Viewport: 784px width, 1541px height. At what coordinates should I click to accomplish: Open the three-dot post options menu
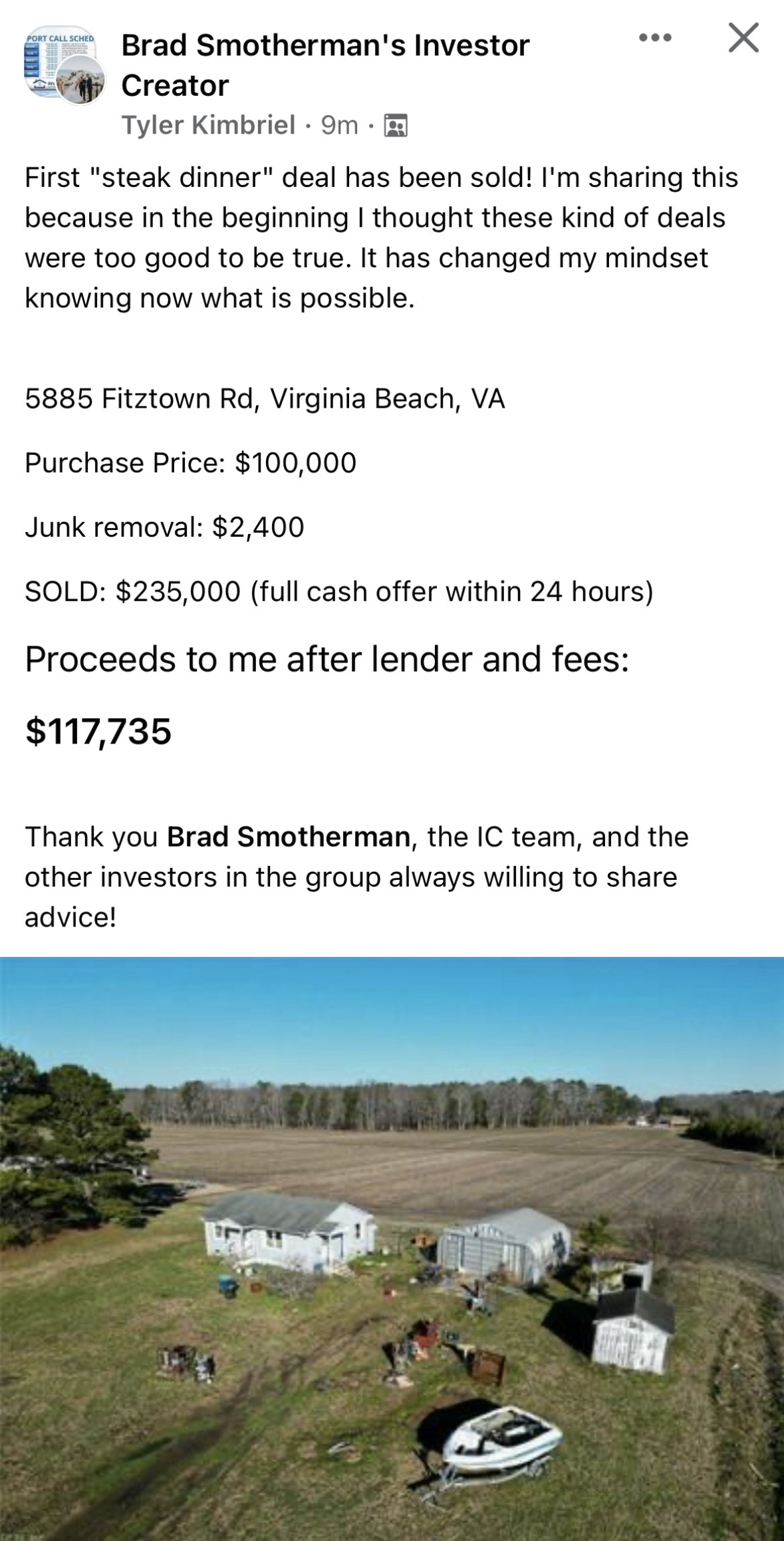[655, 38]
